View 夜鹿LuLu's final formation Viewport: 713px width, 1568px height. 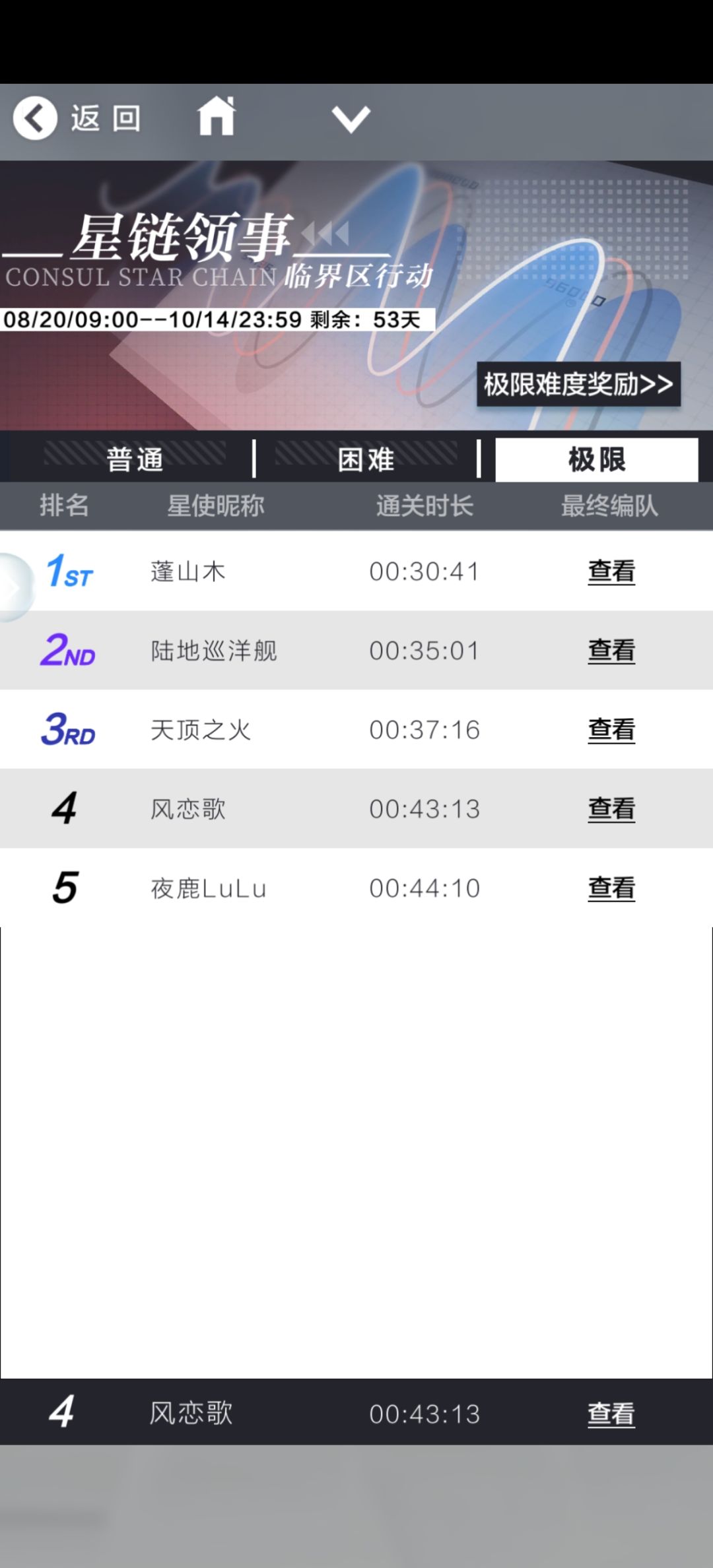(x=610, y=888)
